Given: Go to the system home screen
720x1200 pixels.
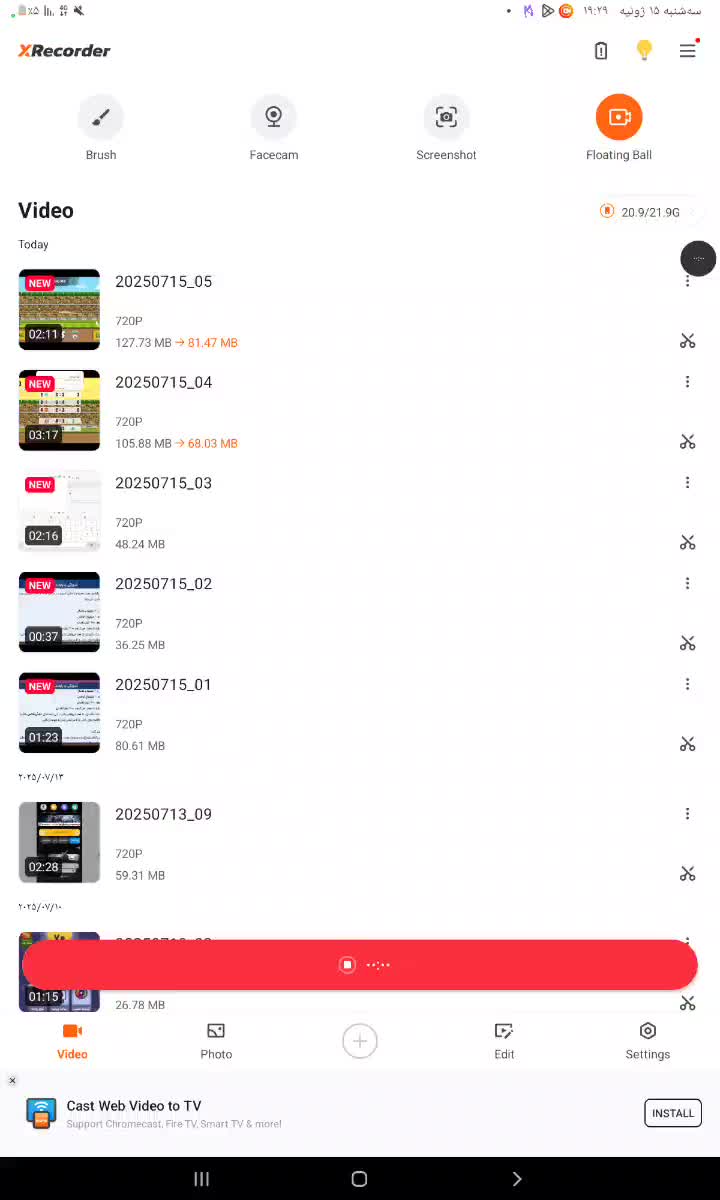Looking at the screenshot, I should (x=359, y=1179).
